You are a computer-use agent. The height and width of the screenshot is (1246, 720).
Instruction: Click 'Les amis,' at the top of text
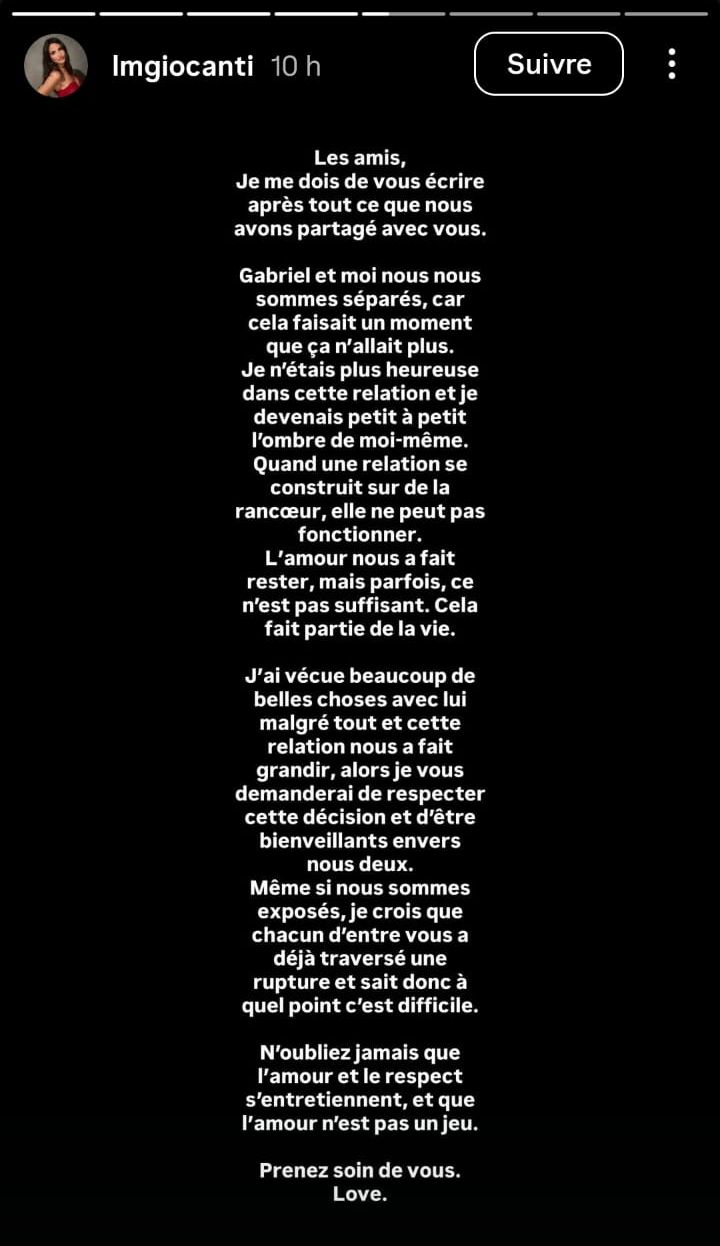[360, 158]
